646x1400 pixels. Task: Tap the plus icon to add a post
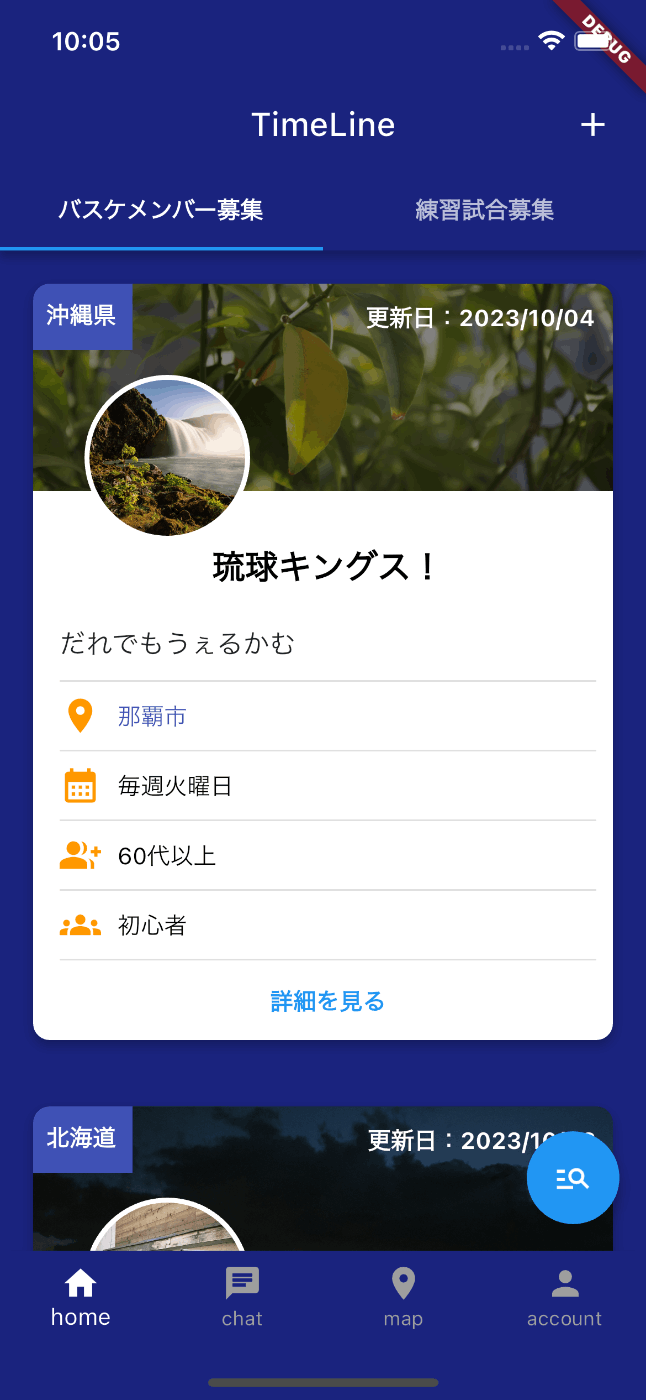[x=593, y=124]
